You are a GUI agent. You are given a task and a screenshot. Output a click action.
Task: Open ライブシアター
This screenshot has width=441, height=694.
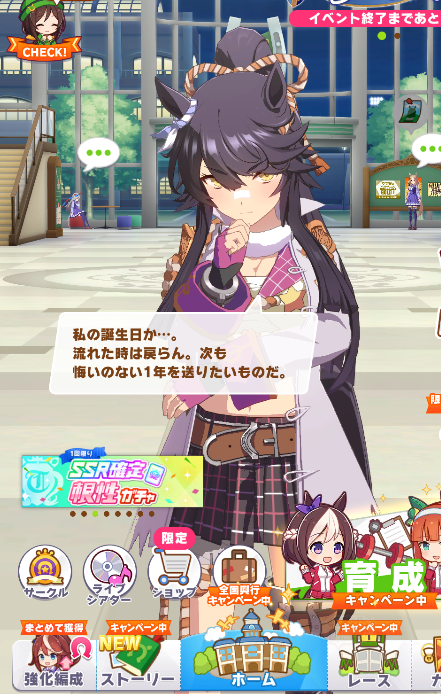tap(110, 574)
